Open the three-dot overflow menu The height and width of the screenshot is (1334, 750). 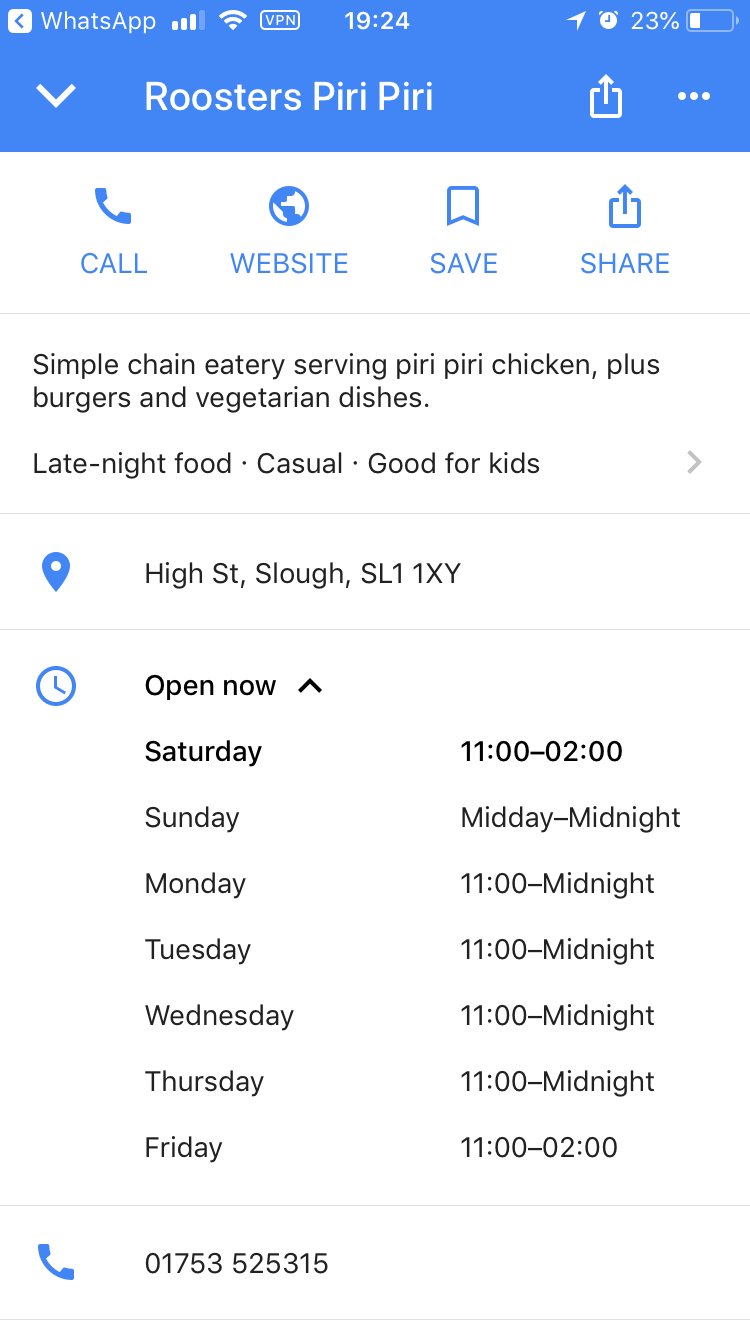coord(693,96)
